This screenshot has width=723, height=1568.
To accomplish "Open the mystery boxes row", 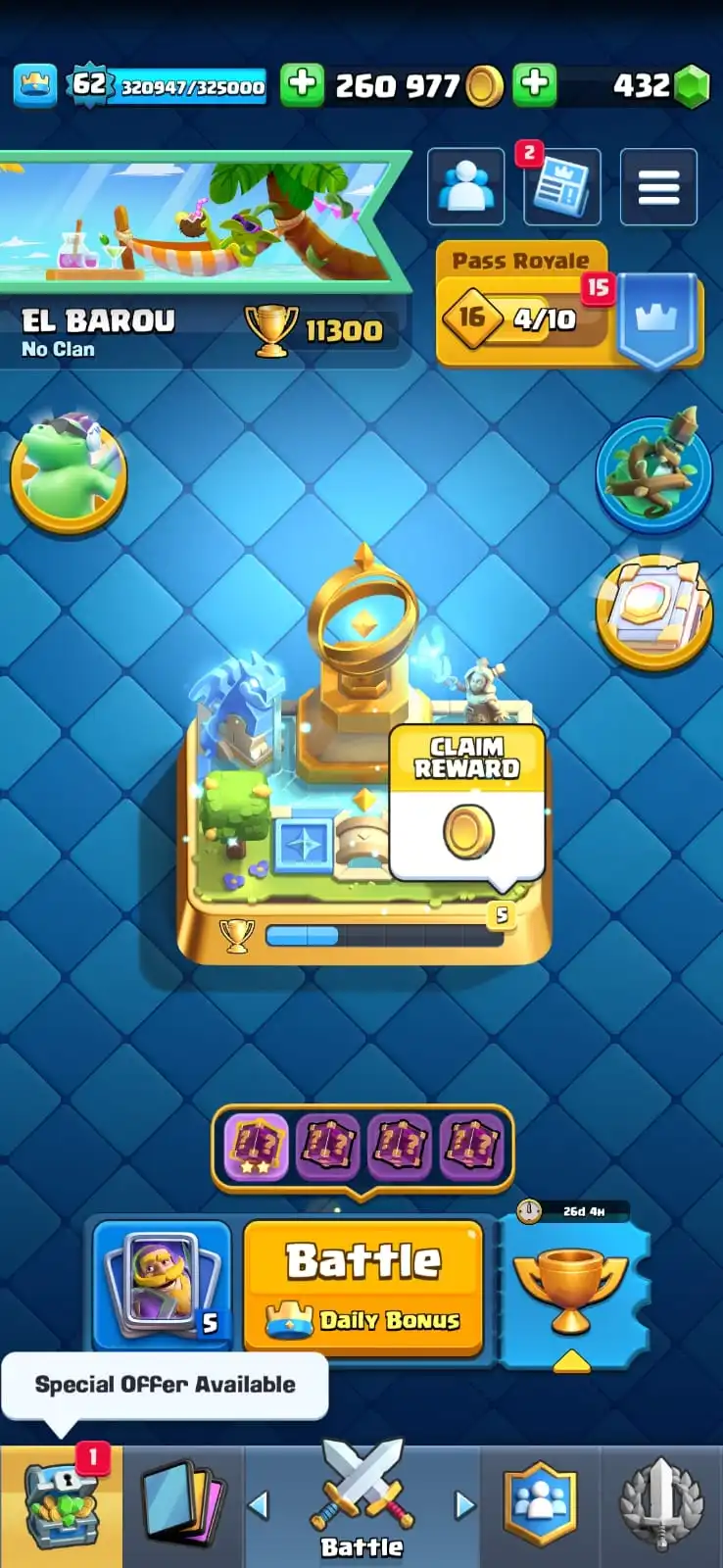I will pyautogui.click(x=362, y=1146).
